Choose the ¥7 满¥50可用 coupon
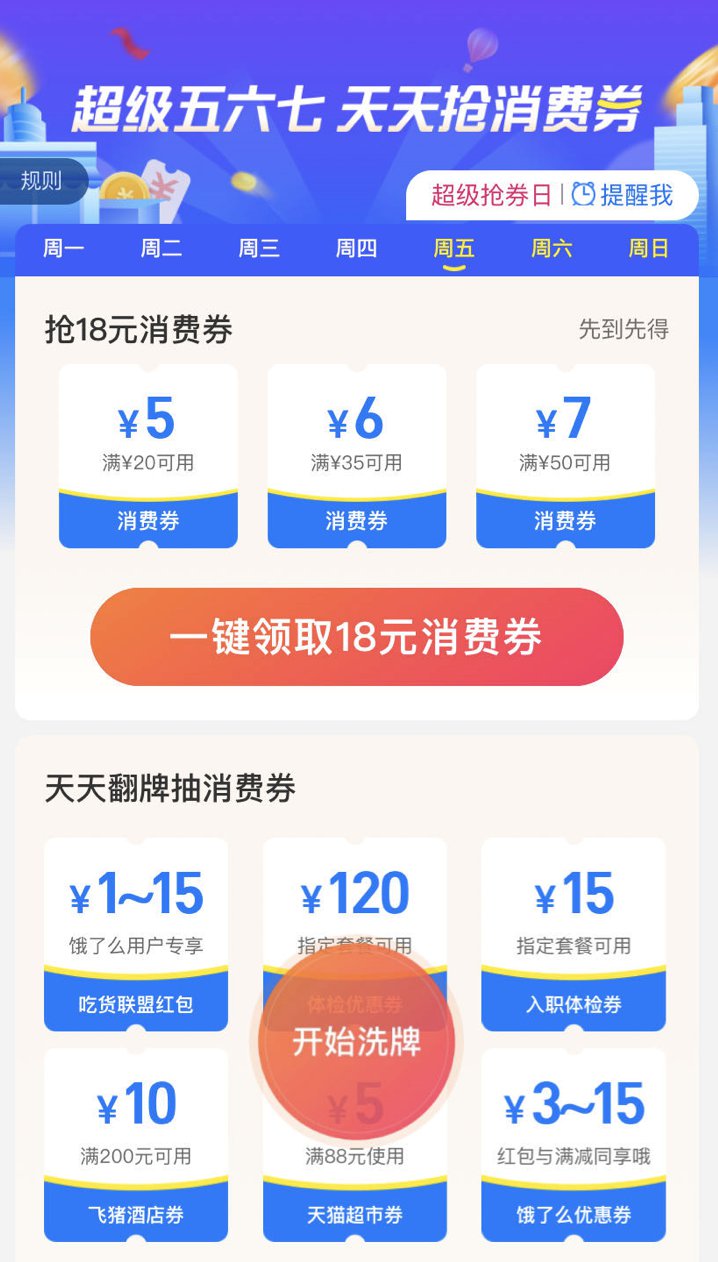718x1262 pixels. coord(565,455)
